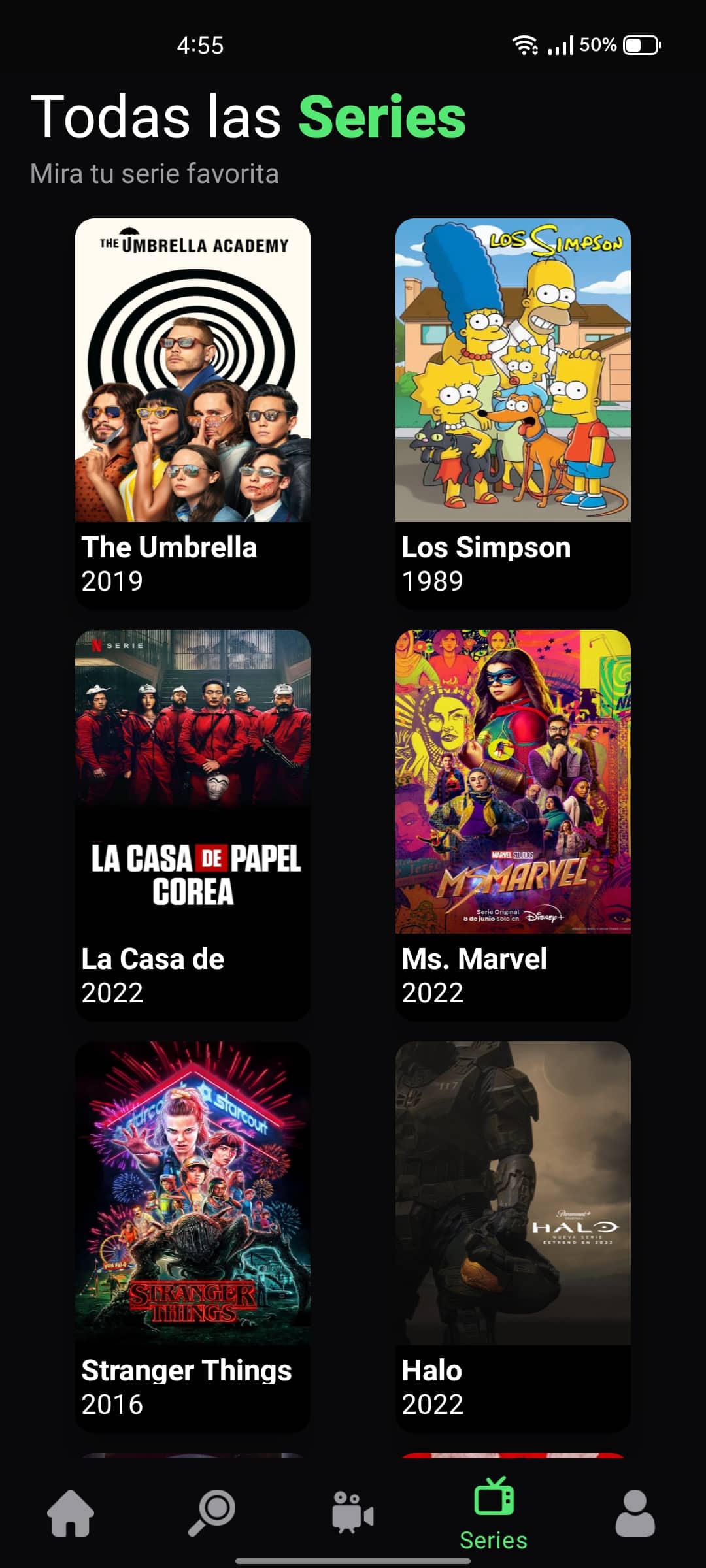Open the Halo series card
The height and width of the screenshot is (1568, 706).
pos(513,1237)
